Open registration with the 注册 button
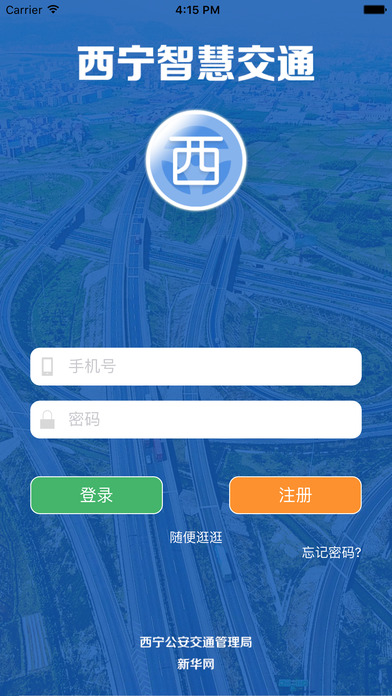Image resolution: width=392 pixels, height=696 pixels. tap(295, 495)
